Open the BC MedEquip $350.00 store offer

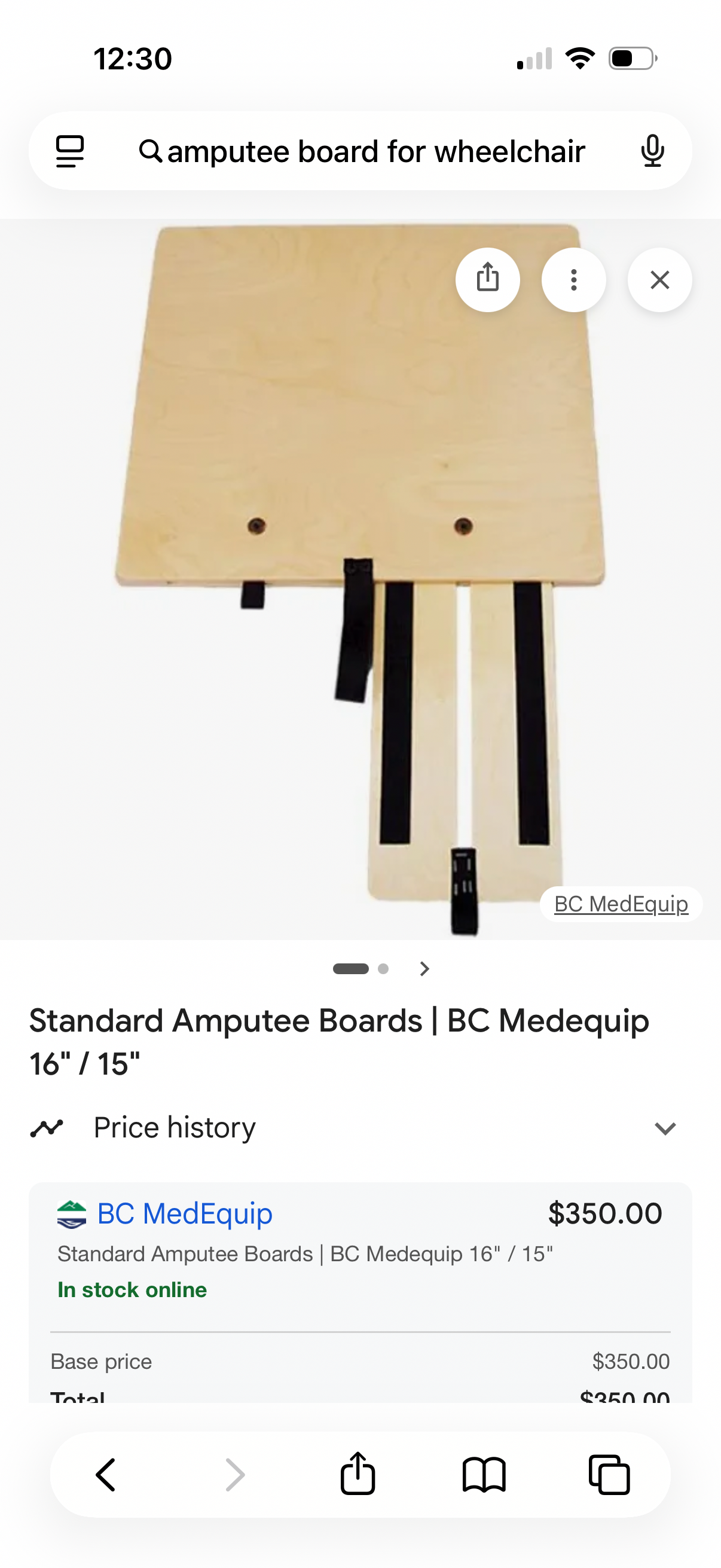pos(185,1214)
